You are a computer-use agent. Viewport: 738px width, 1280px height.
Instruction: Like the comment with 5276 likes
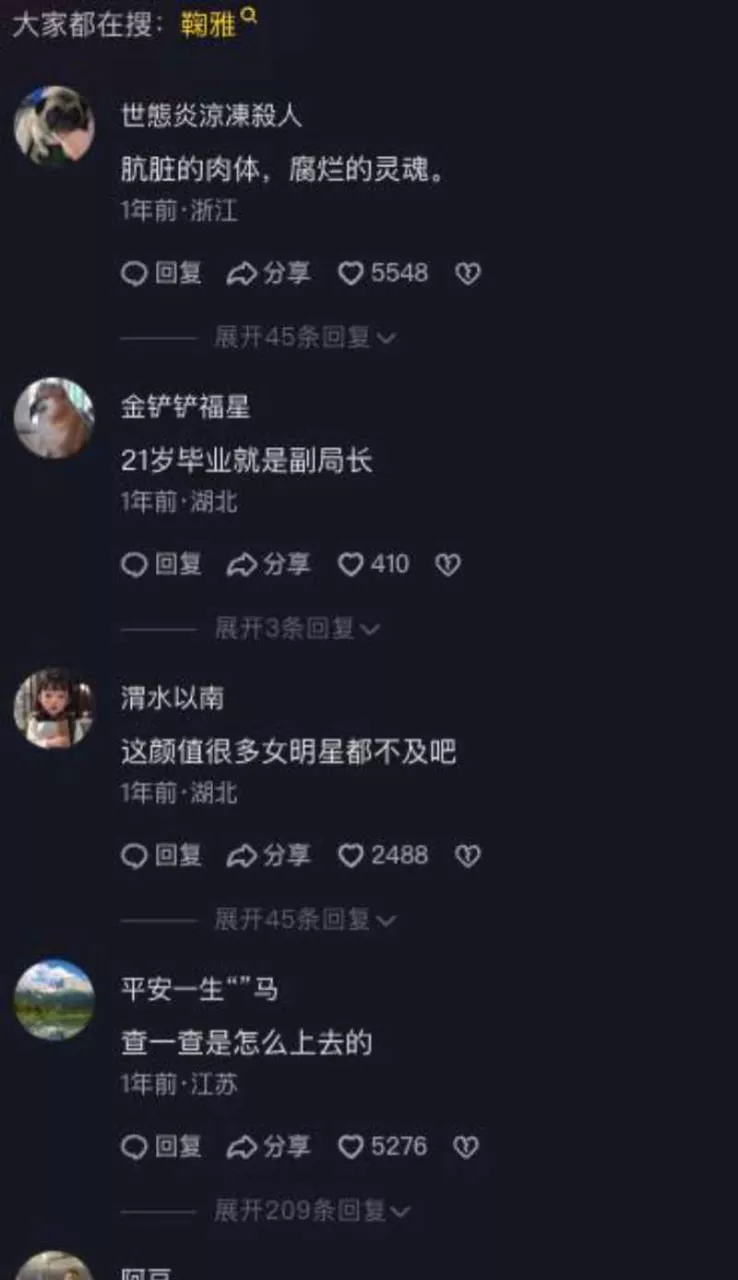point(383,1147)
